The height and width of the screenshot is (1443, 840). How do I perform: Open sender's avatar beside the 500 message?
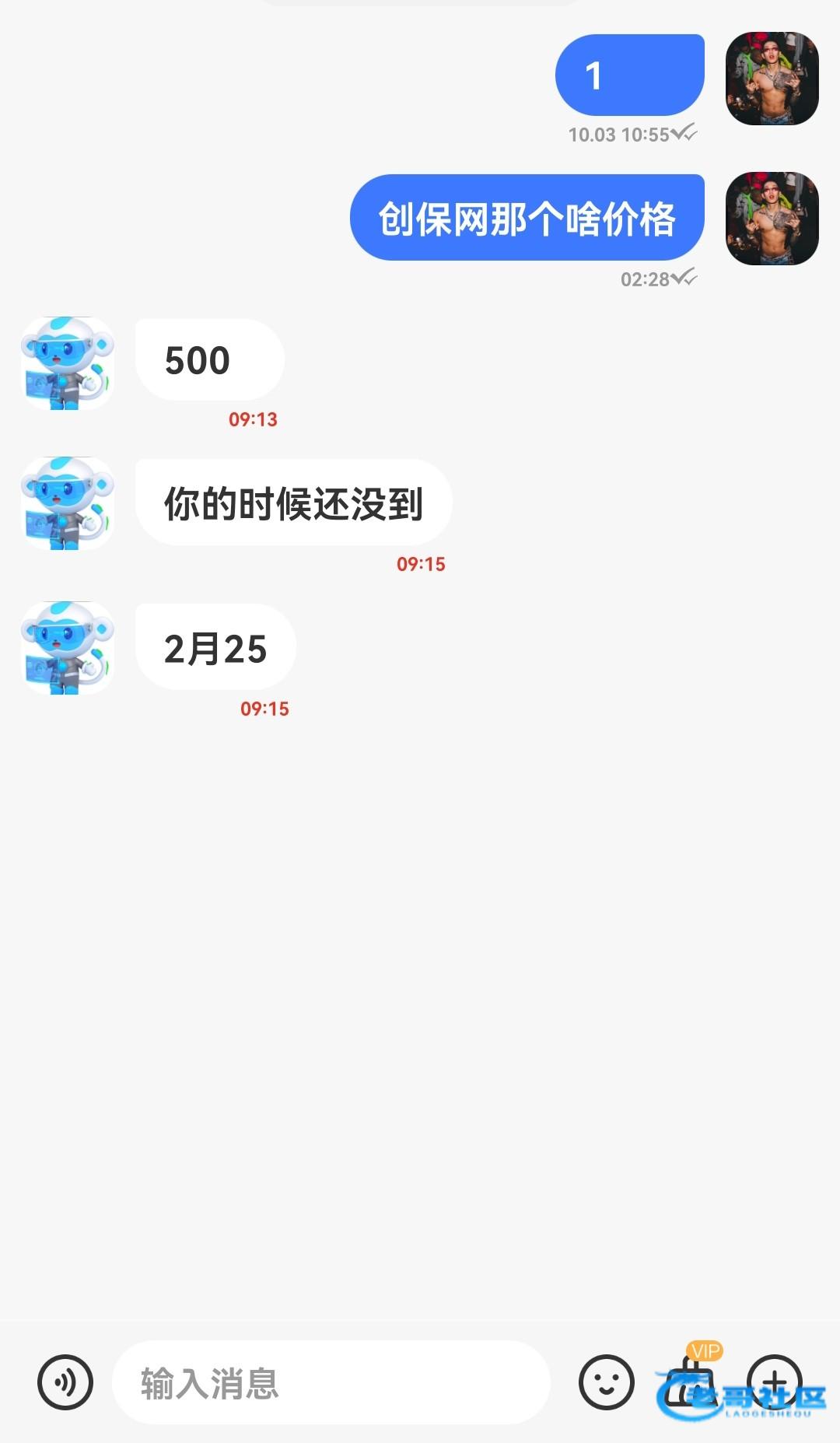coord(68,363)
